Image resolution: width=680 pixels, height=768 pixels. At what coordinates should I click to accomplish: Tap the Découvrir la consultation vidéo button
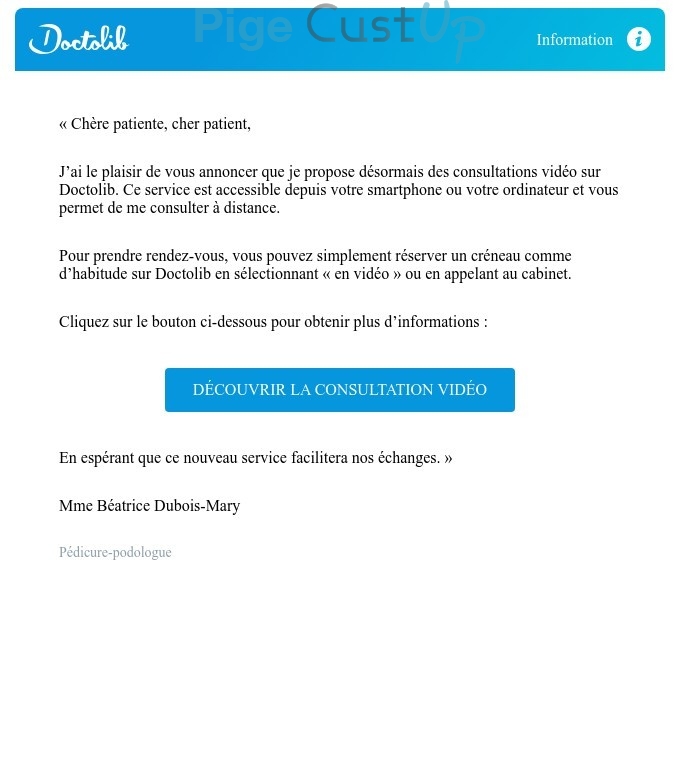(340, 390)
